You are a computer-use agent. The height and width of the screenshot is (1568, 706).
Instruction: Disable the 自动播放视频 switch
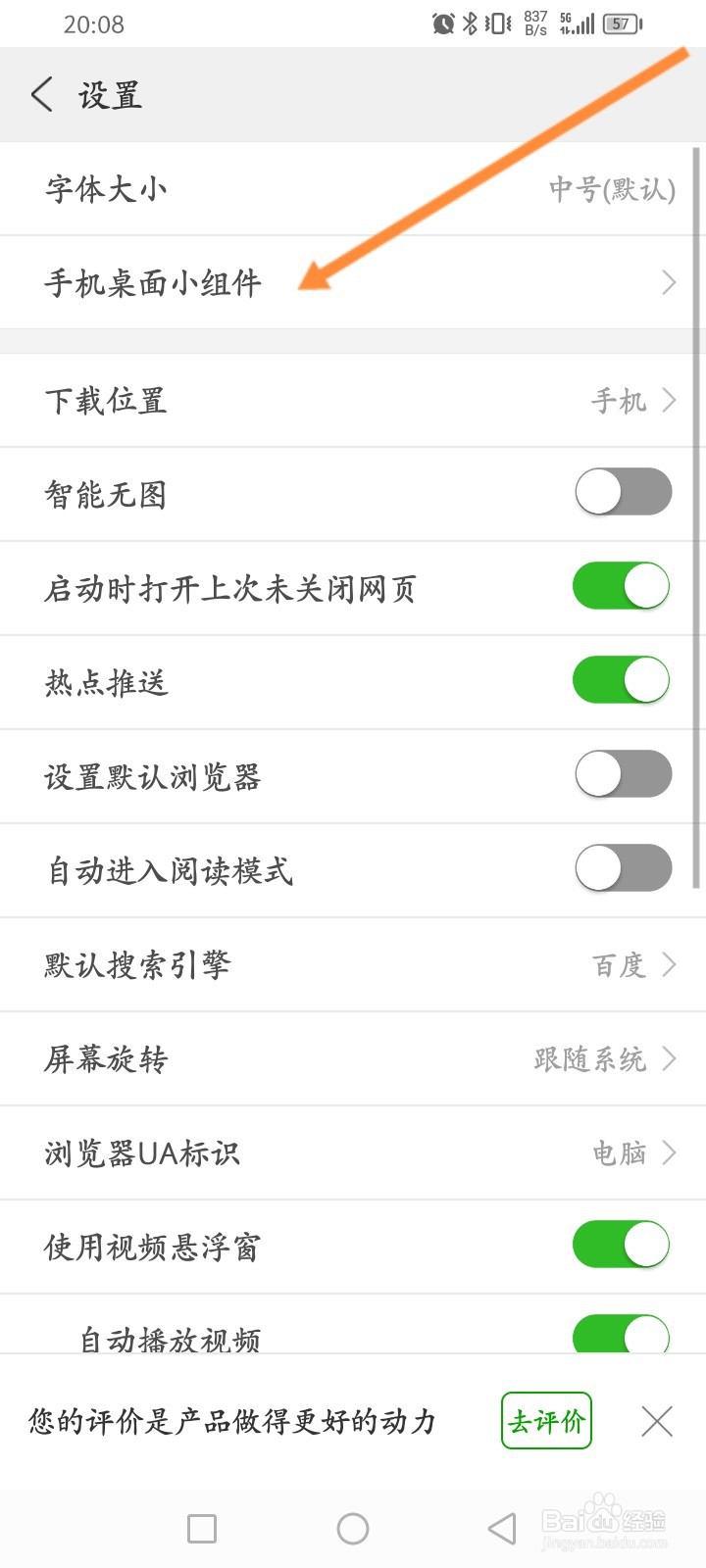pos(623,1335)
